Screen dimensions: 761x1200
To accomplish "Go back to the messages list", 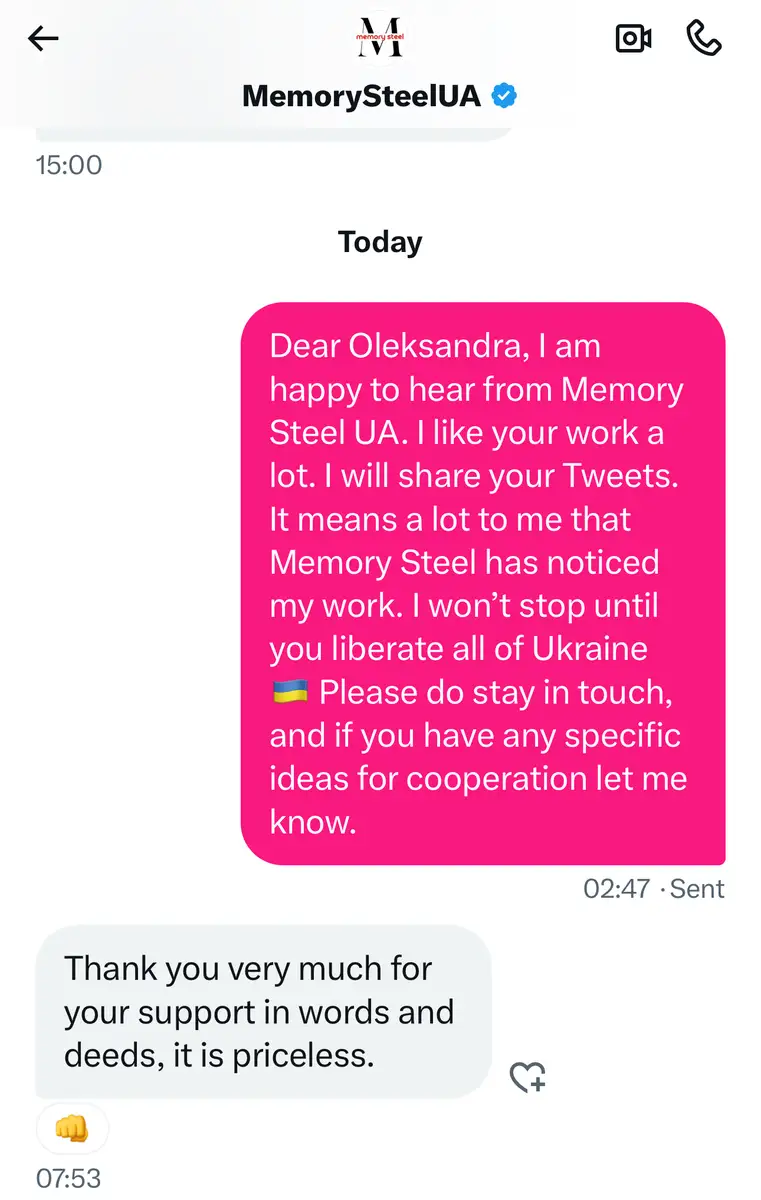I will 43,39.
